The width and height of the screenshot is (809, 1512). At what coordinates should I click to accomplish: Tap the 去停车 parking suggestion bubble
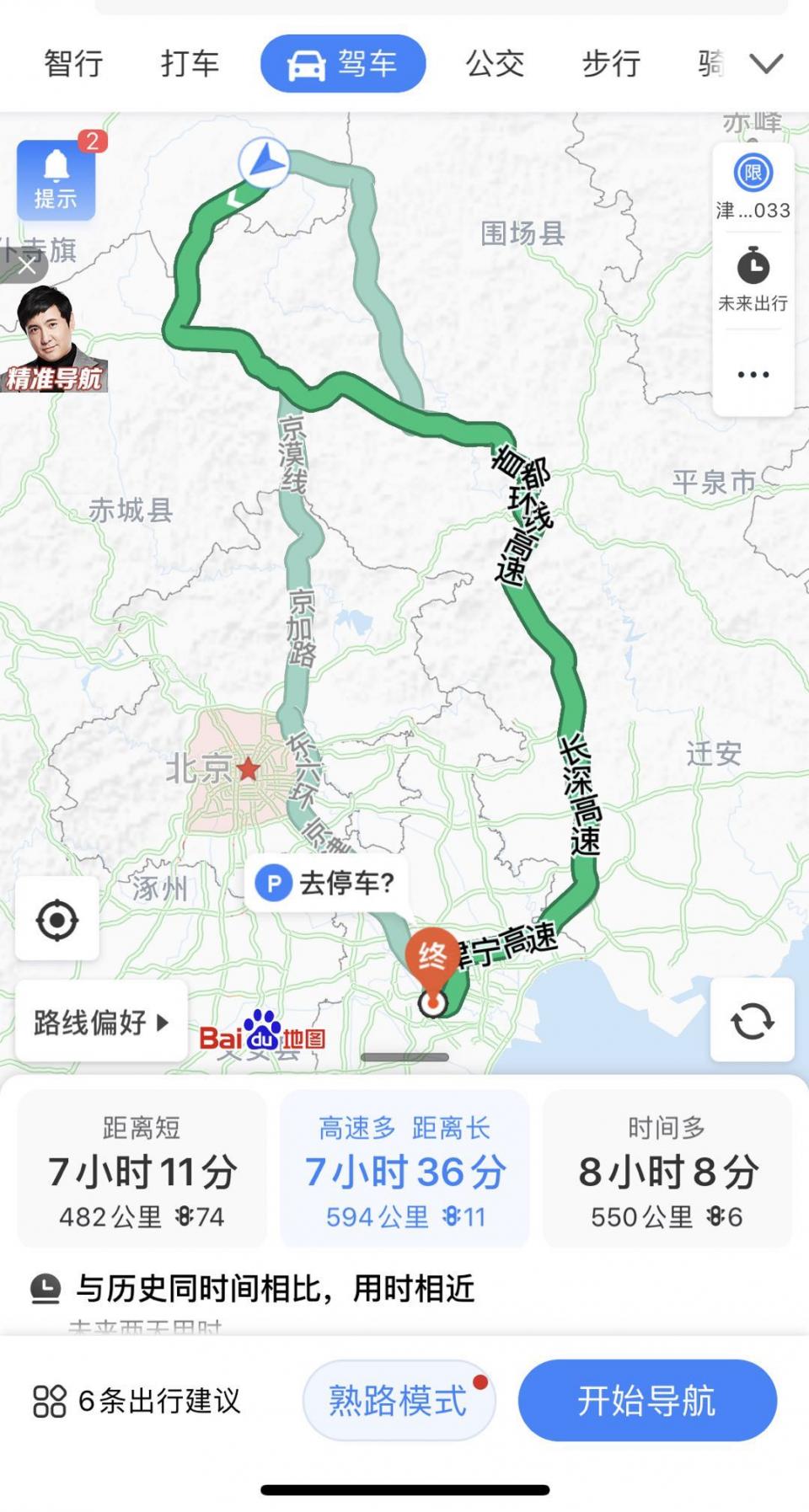pos(326,884)
